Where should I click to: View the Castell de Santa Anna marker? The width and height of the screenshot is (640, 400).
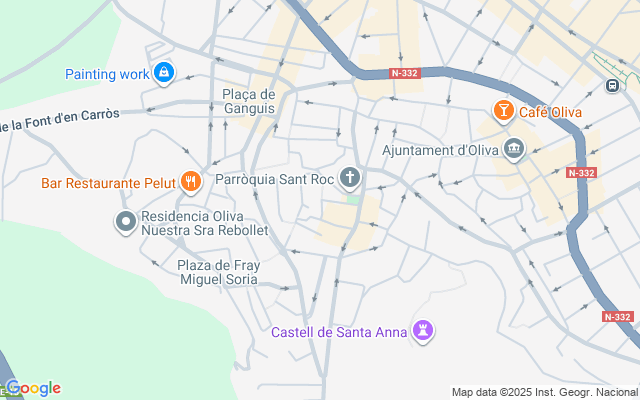click(425, 331)
